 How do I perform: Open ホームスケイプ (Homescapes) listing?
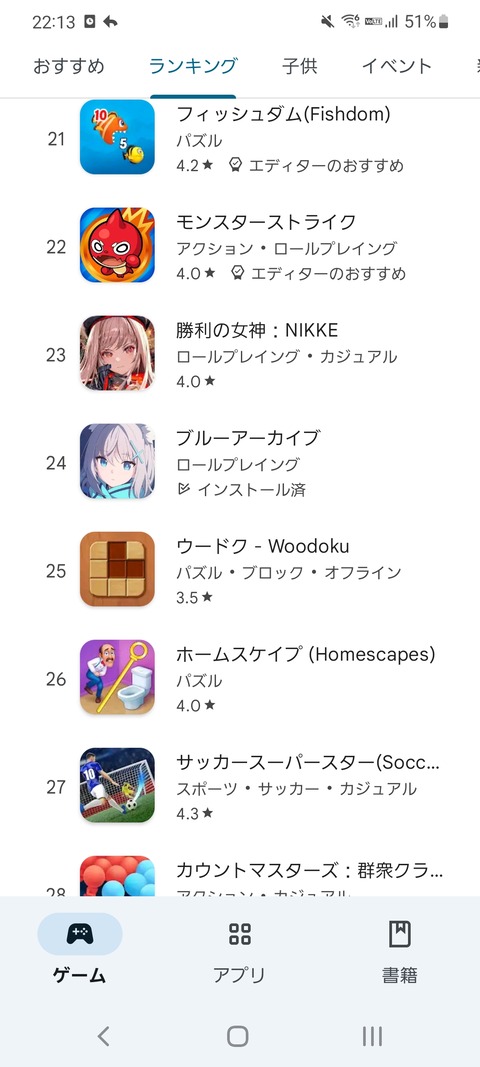click(x=240, y=678)
